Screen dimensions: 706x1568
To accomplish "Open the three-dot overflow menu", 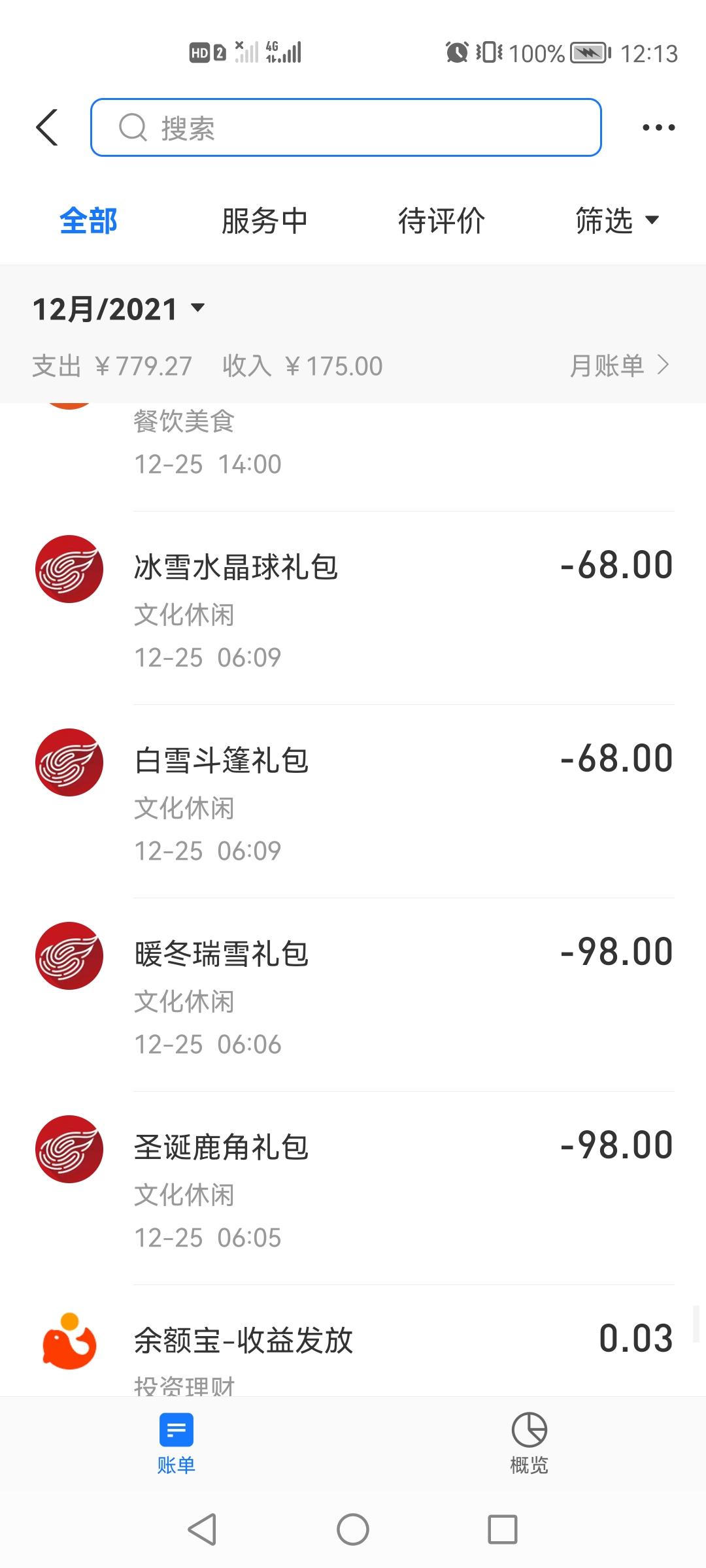I will [658, 127].
